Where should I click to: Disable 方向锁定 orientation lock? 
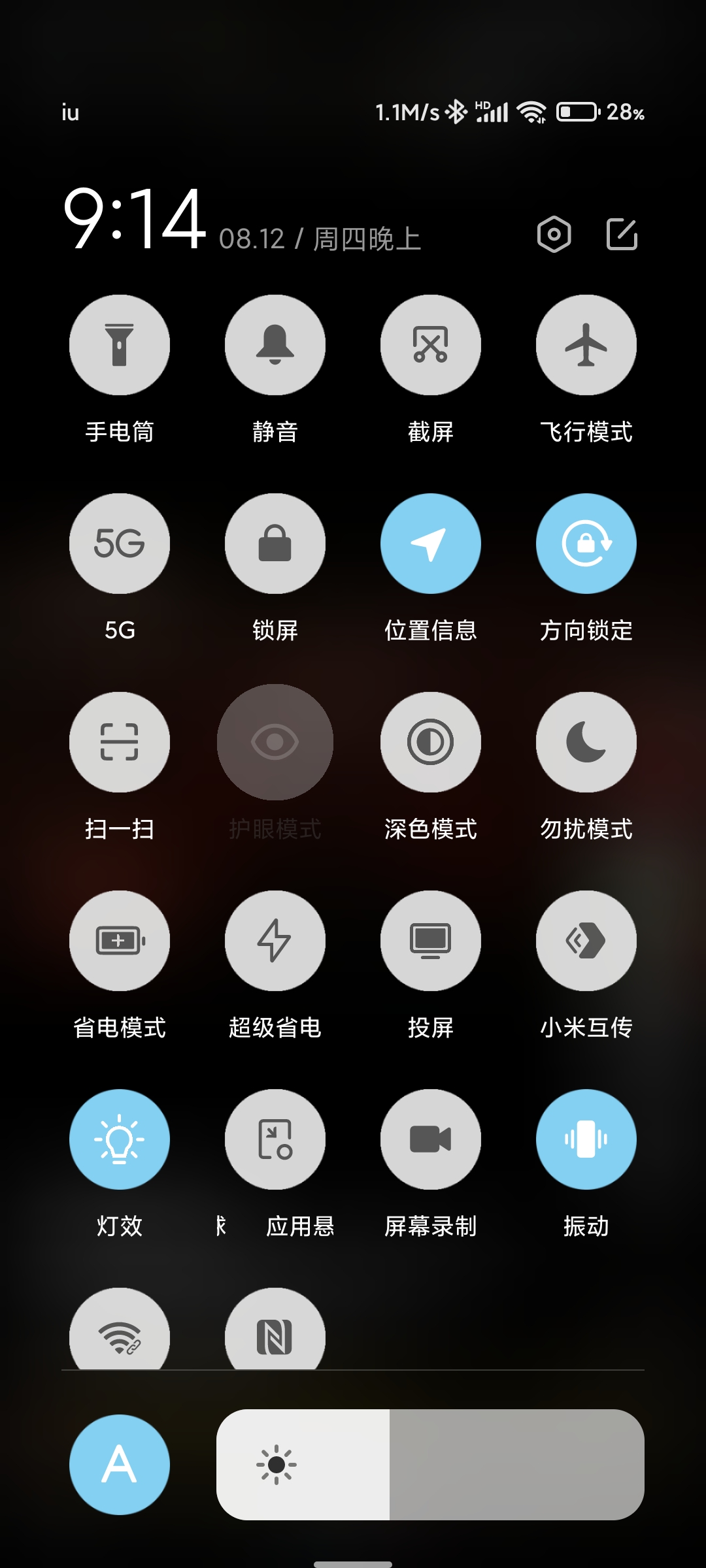(x=586, y=544)
